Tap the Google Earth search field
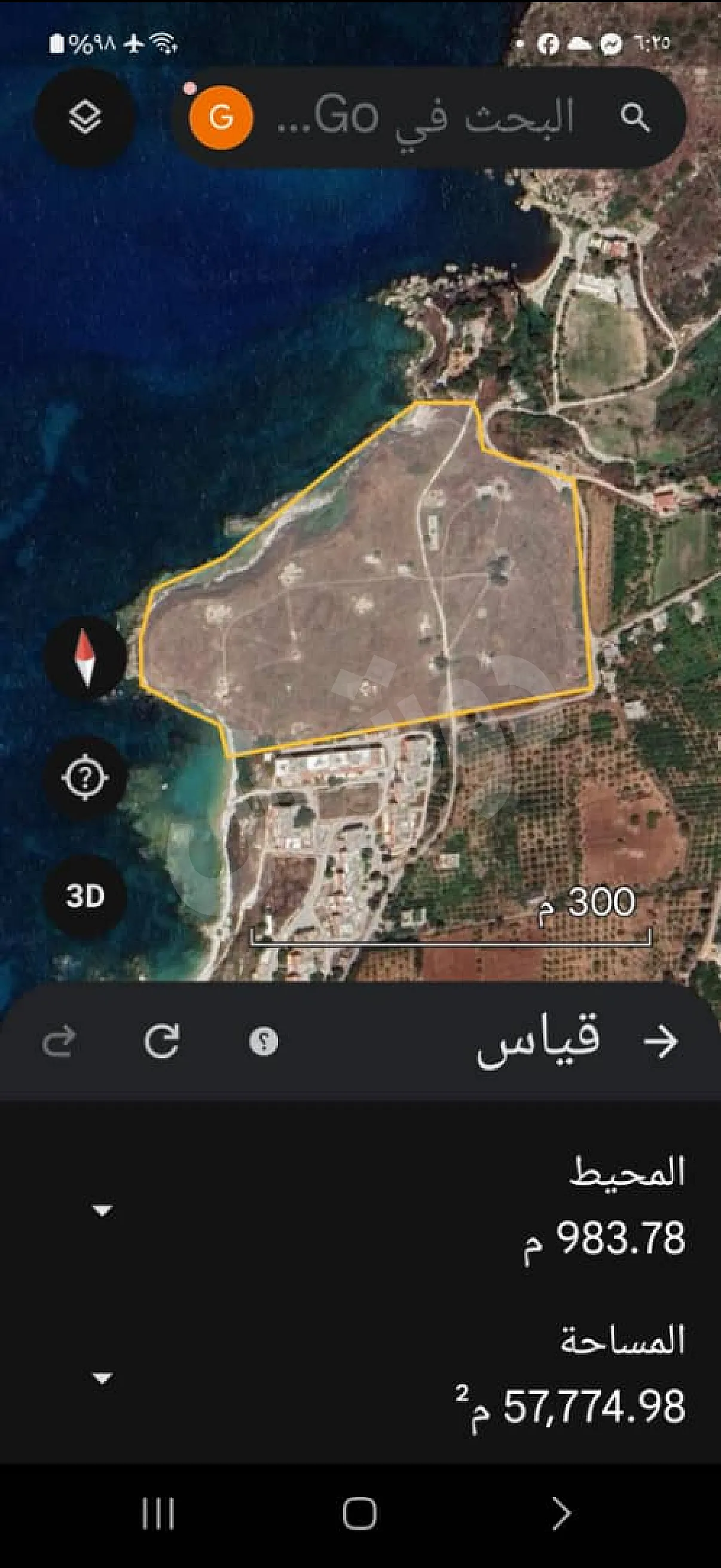 [x=426, y=117]
